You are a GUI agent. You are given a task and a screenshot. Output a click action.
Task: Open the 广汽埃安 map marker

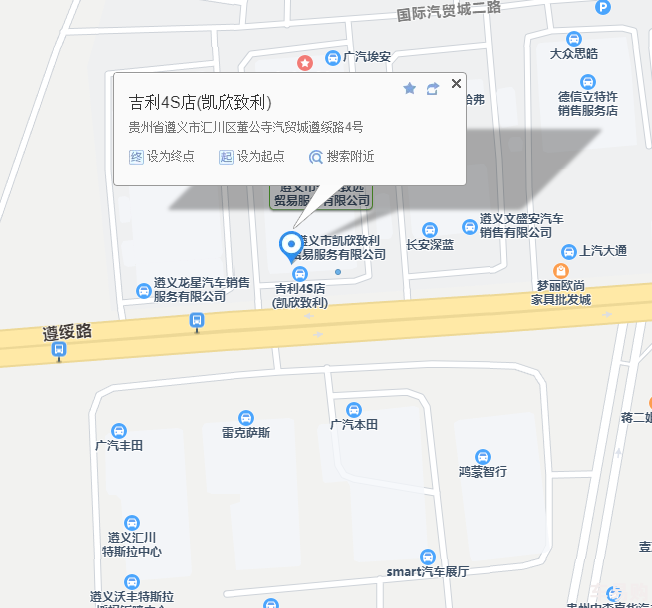click(x=333, y=58)
